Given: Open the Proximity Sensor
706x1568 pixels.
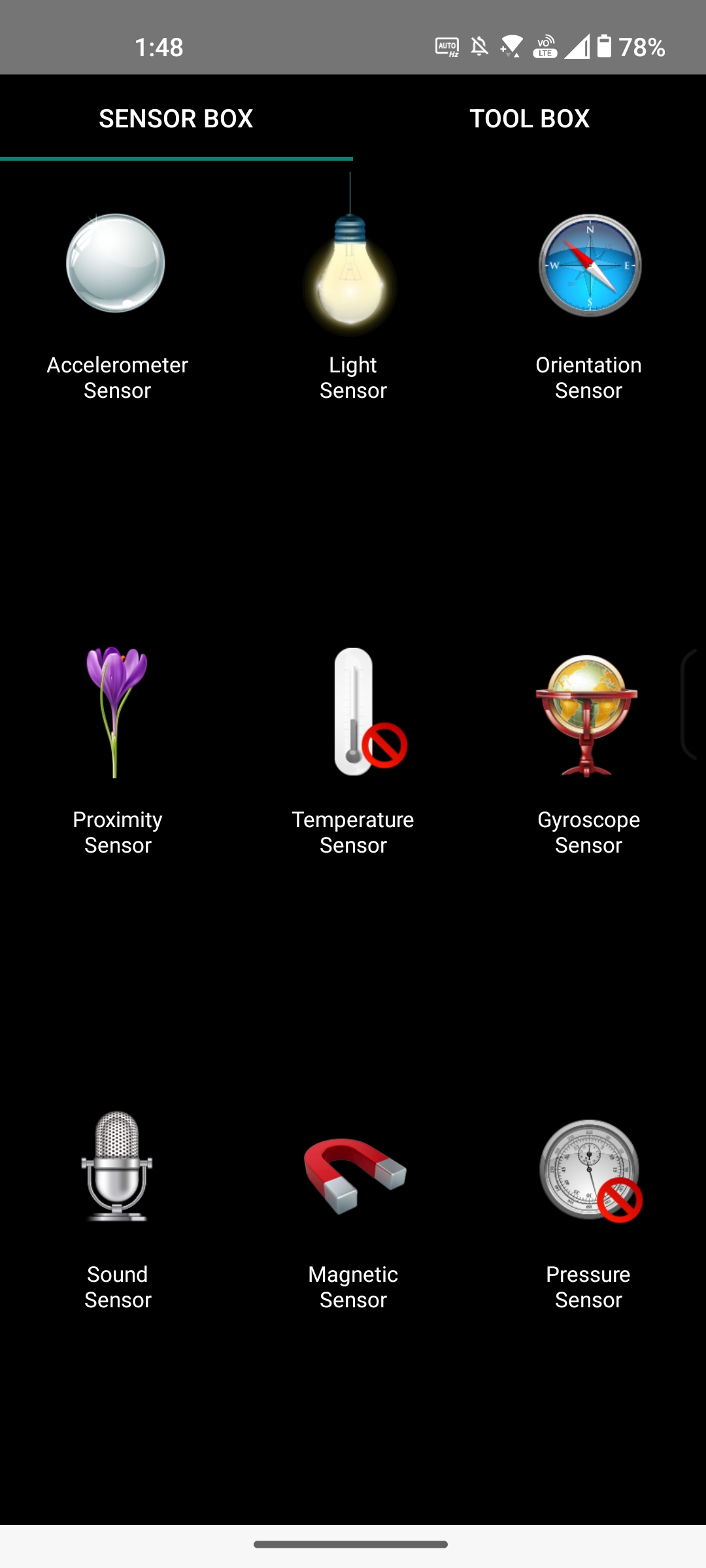Looking at the screenshot, I should pyautogui.click(x=118, y=751).
